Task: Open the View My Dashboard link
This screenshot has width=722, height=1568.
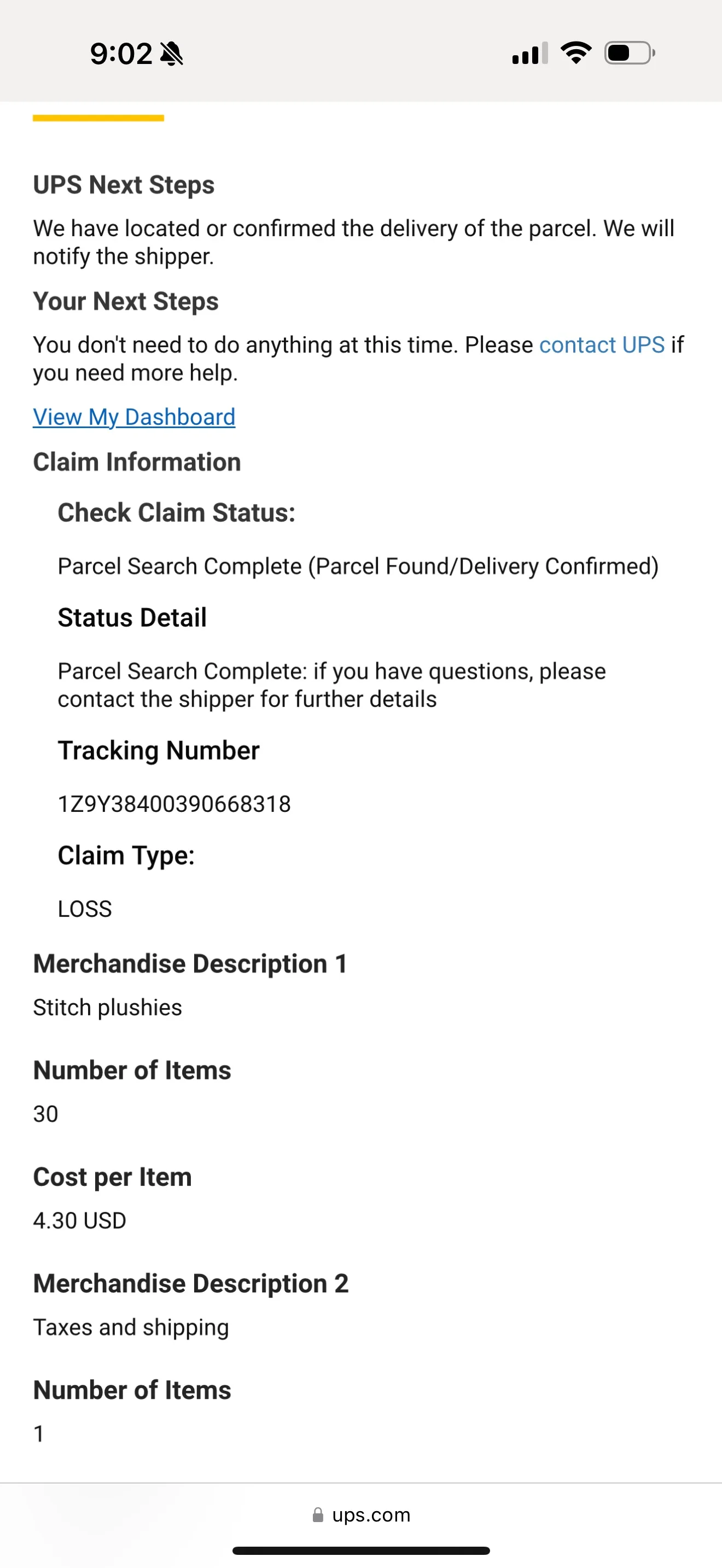Action: tap(134, 417)
